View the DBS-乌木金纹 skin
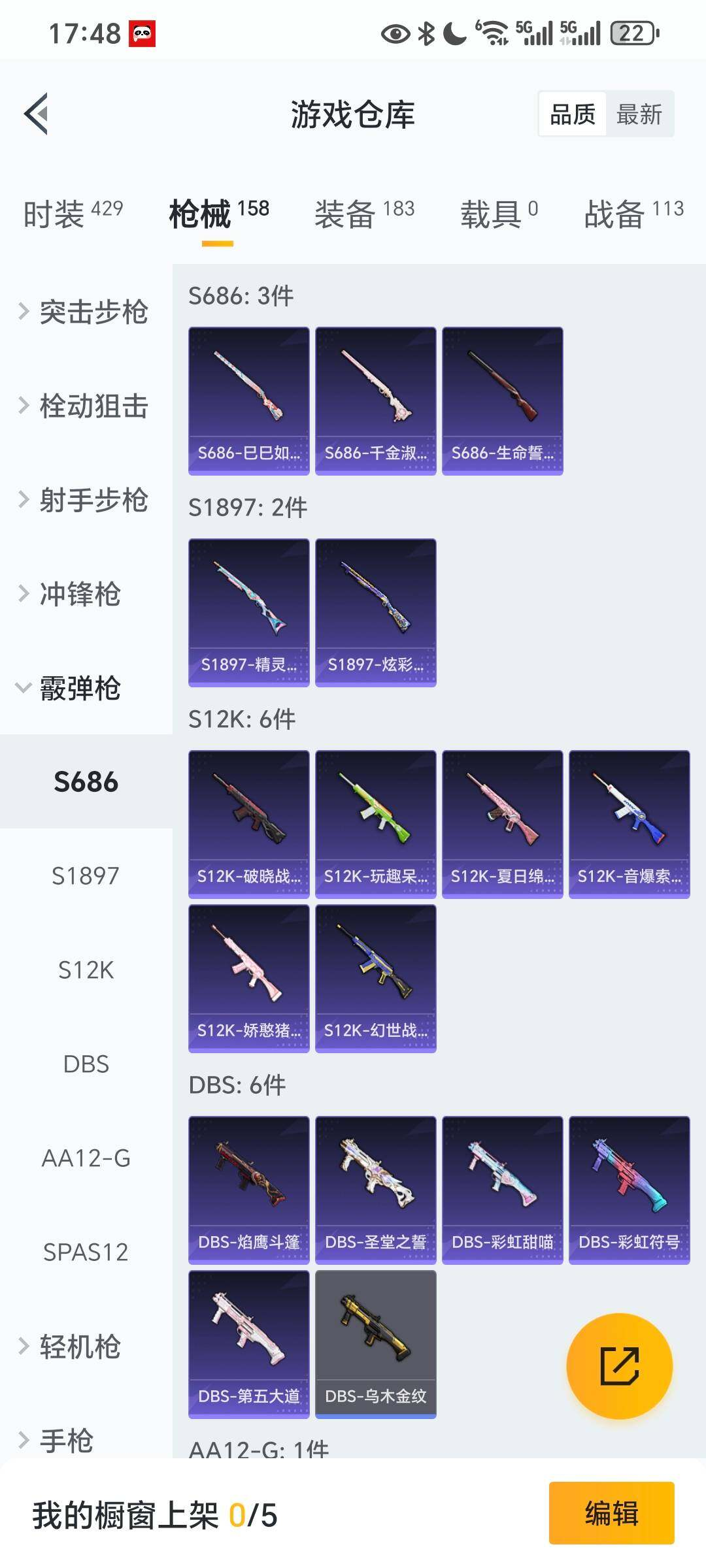This screenshot has height=1568, width=706. (375, 1344)
